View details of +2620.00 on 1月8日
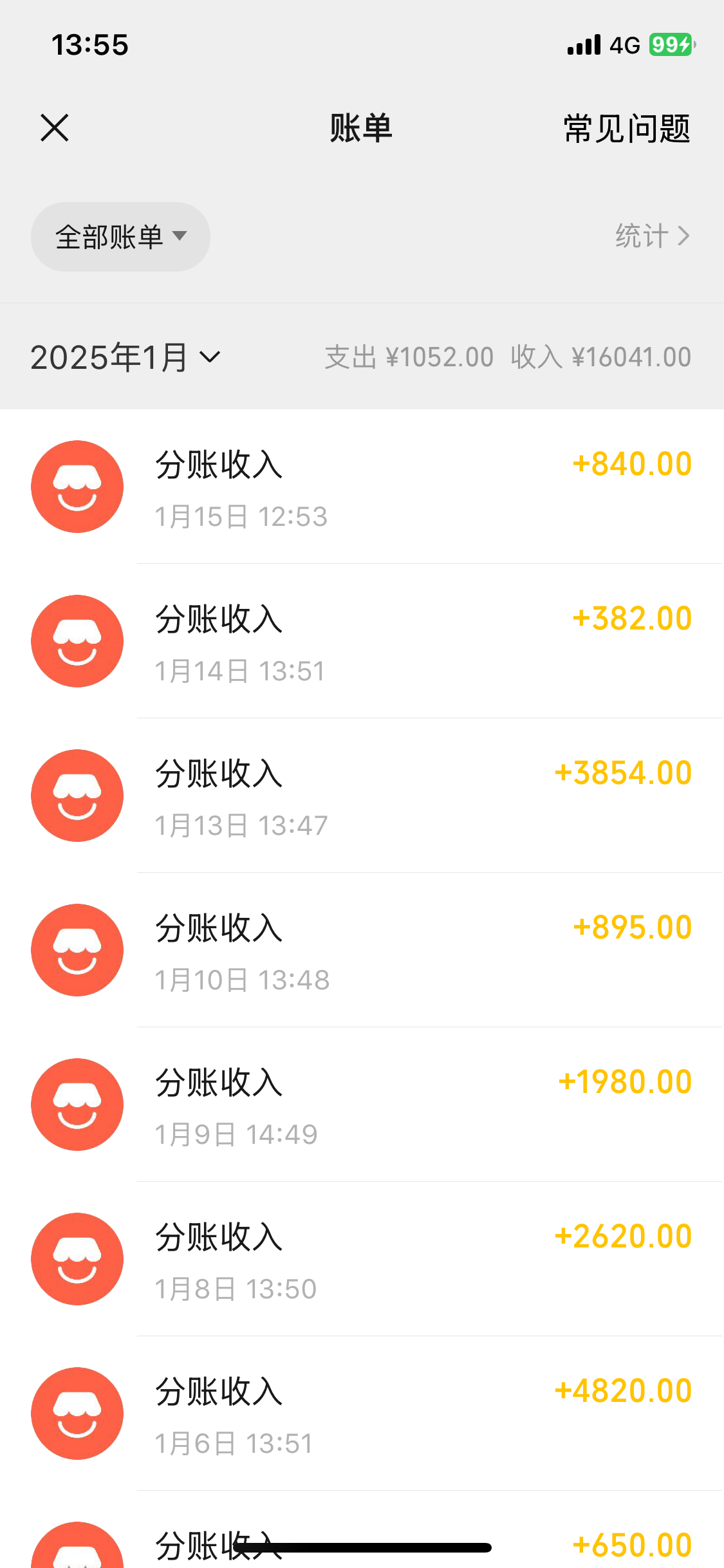The height and width of the screenshot is (1568, 724). coord(362,1259)
